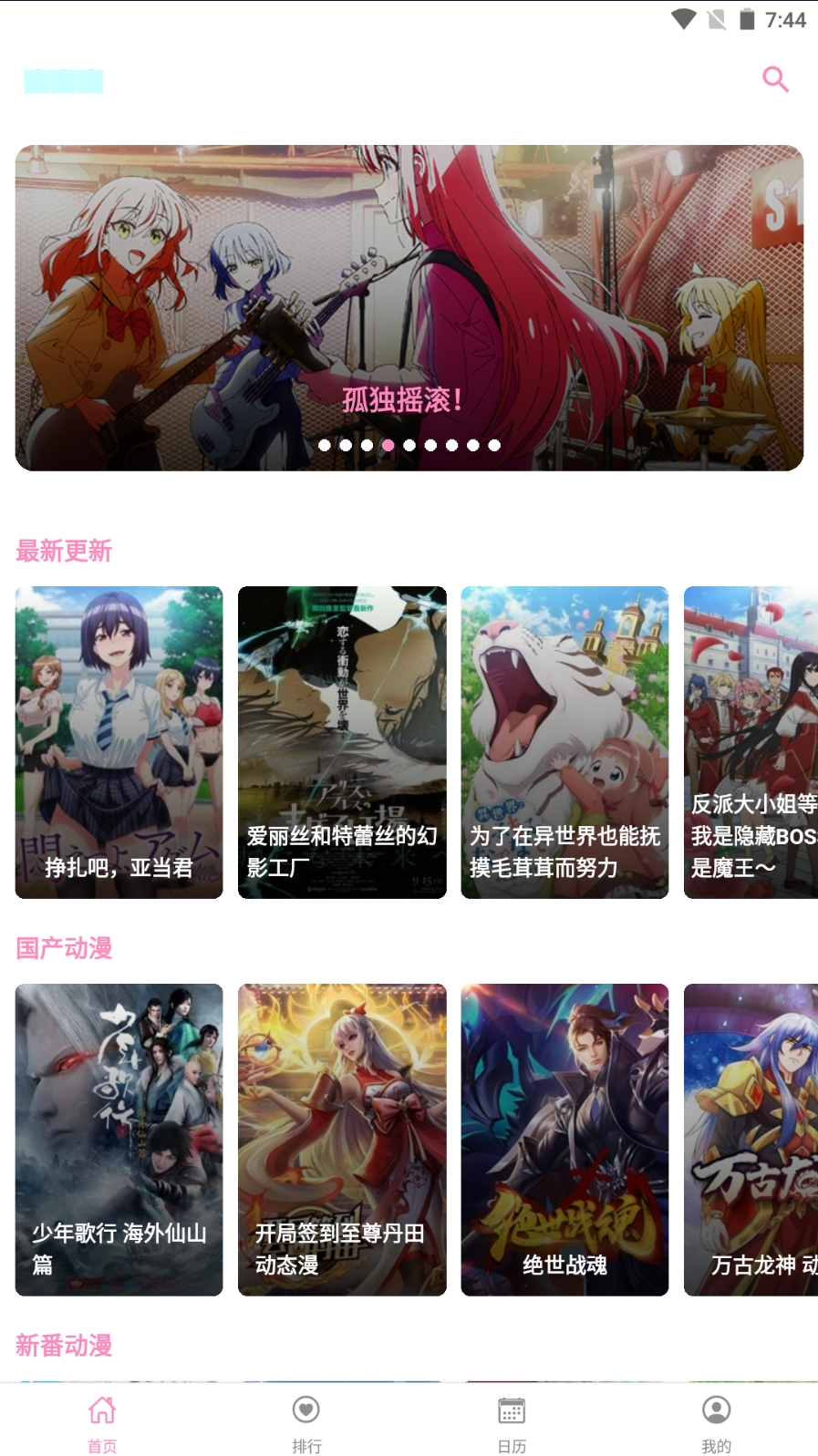
Task: Open 爱丽丝和特蕾丝的幻影工厂 card
Action: point(342,742)
